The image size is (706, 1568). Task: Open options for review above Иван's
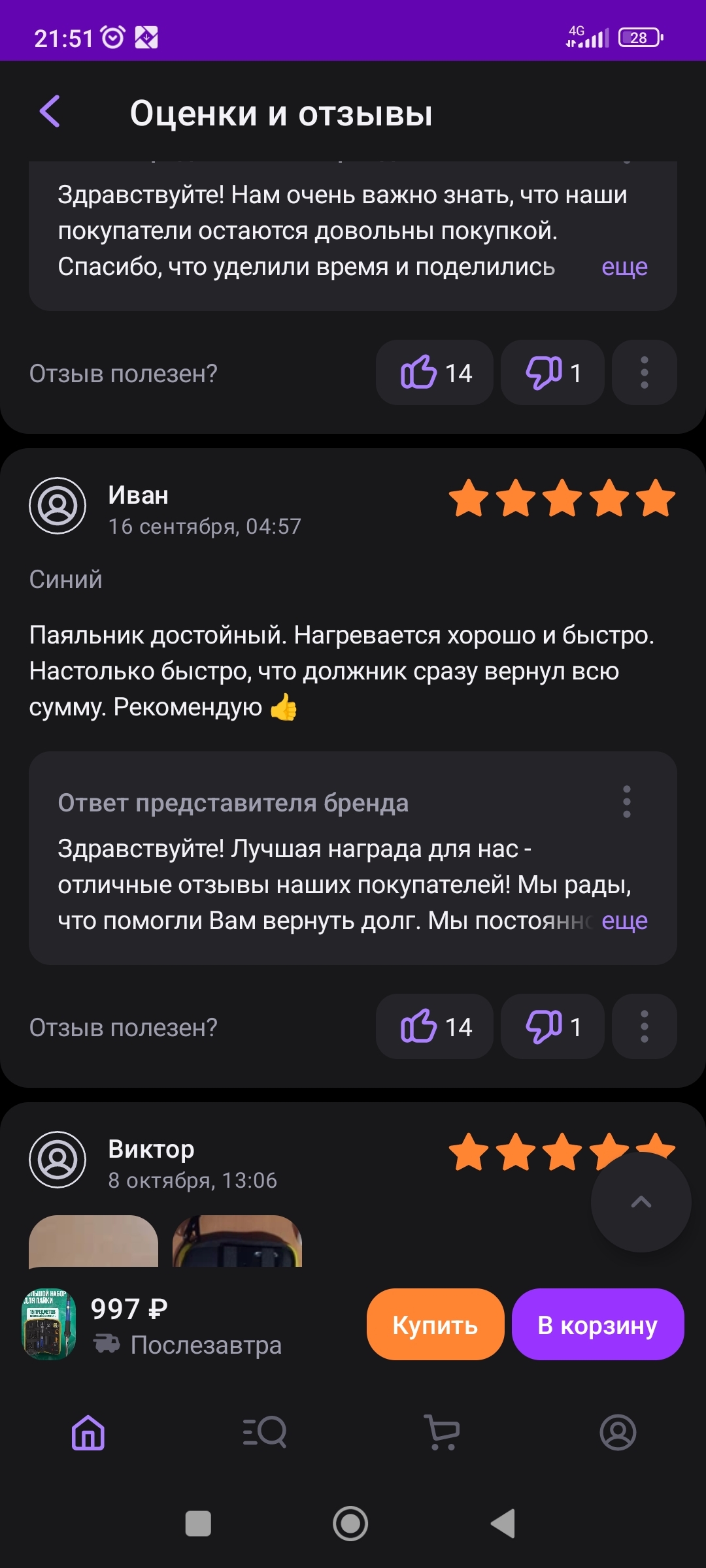(x=644, y=373)
